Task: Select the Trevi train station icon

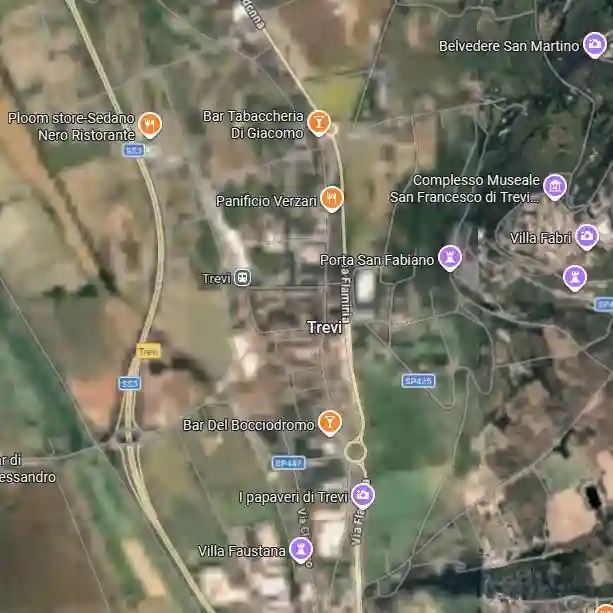Action: pyautogui.click(x=242, y=278)
